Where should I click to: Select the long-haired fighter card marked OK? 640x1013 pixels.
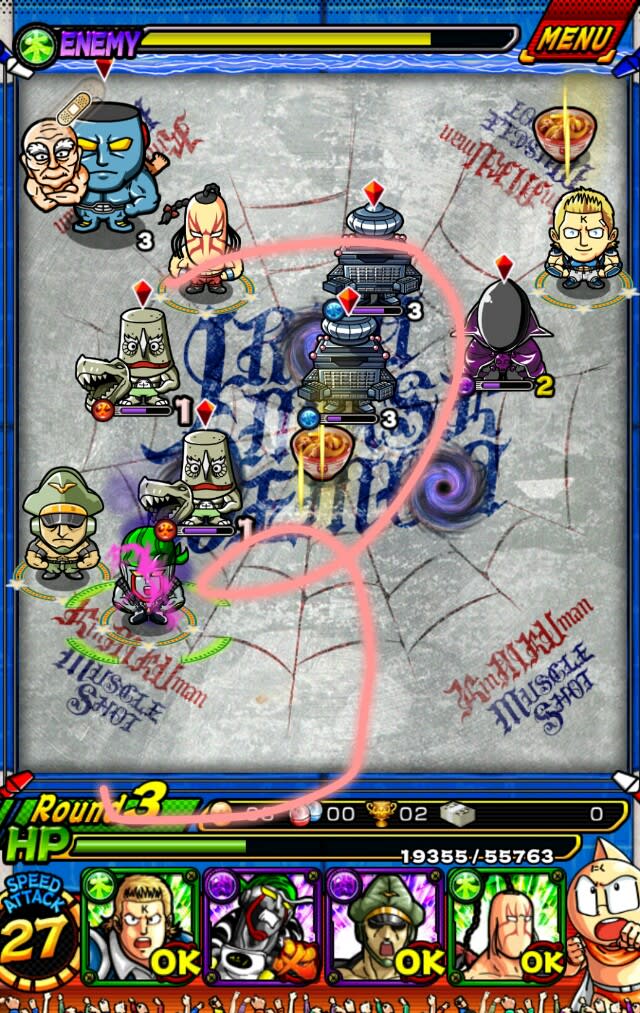[x=507, y=927]
